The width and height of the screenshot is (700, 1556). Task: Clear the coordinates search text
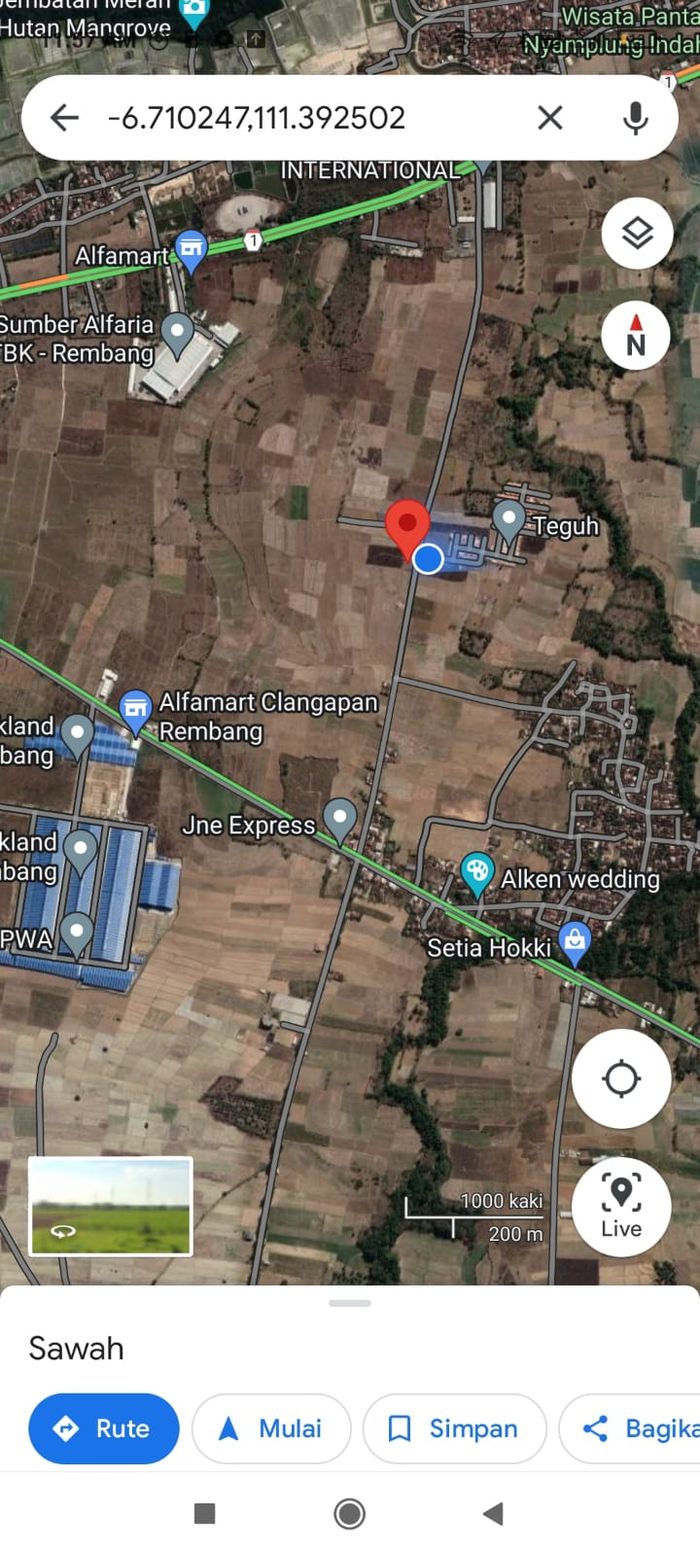[550, 118]
